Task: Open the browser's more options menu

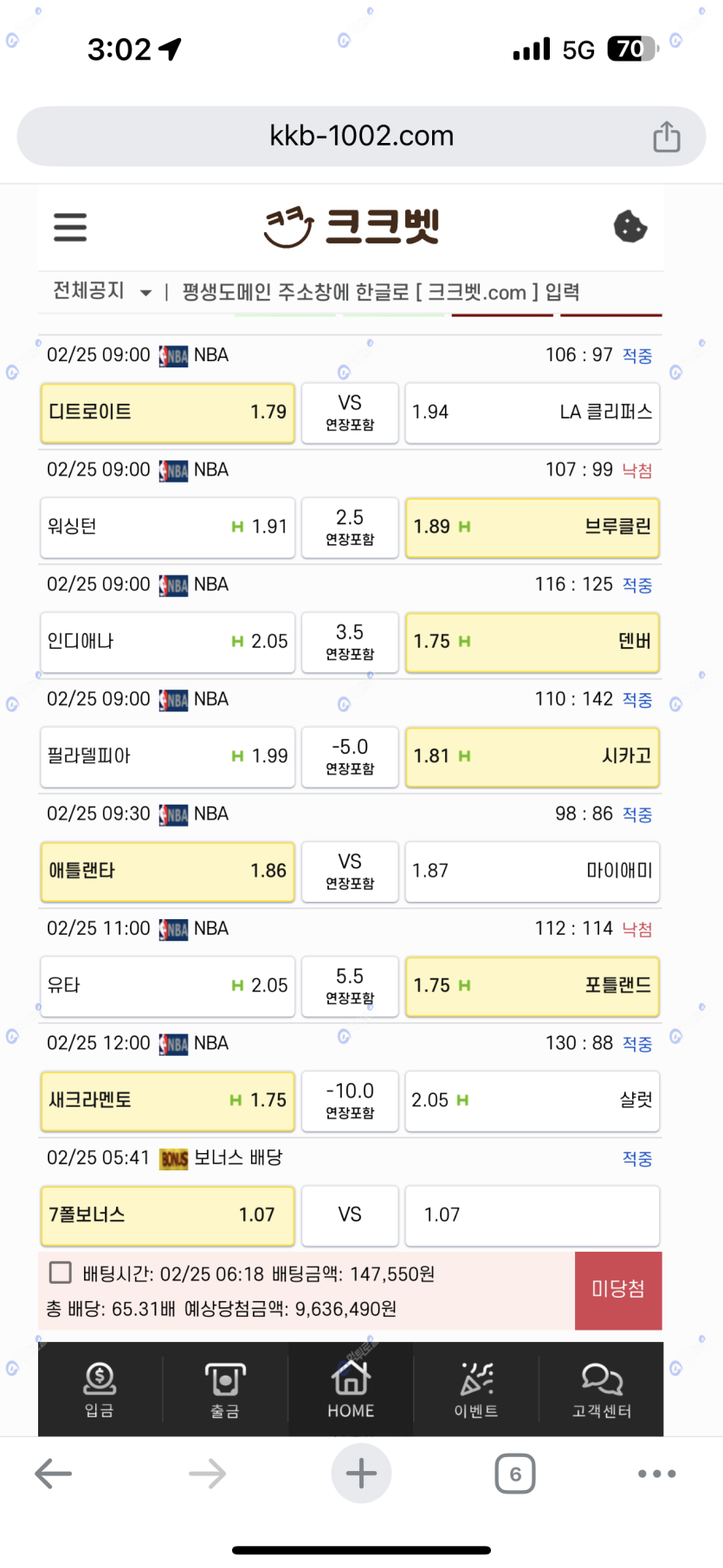Action: [x=656, y=1474]
